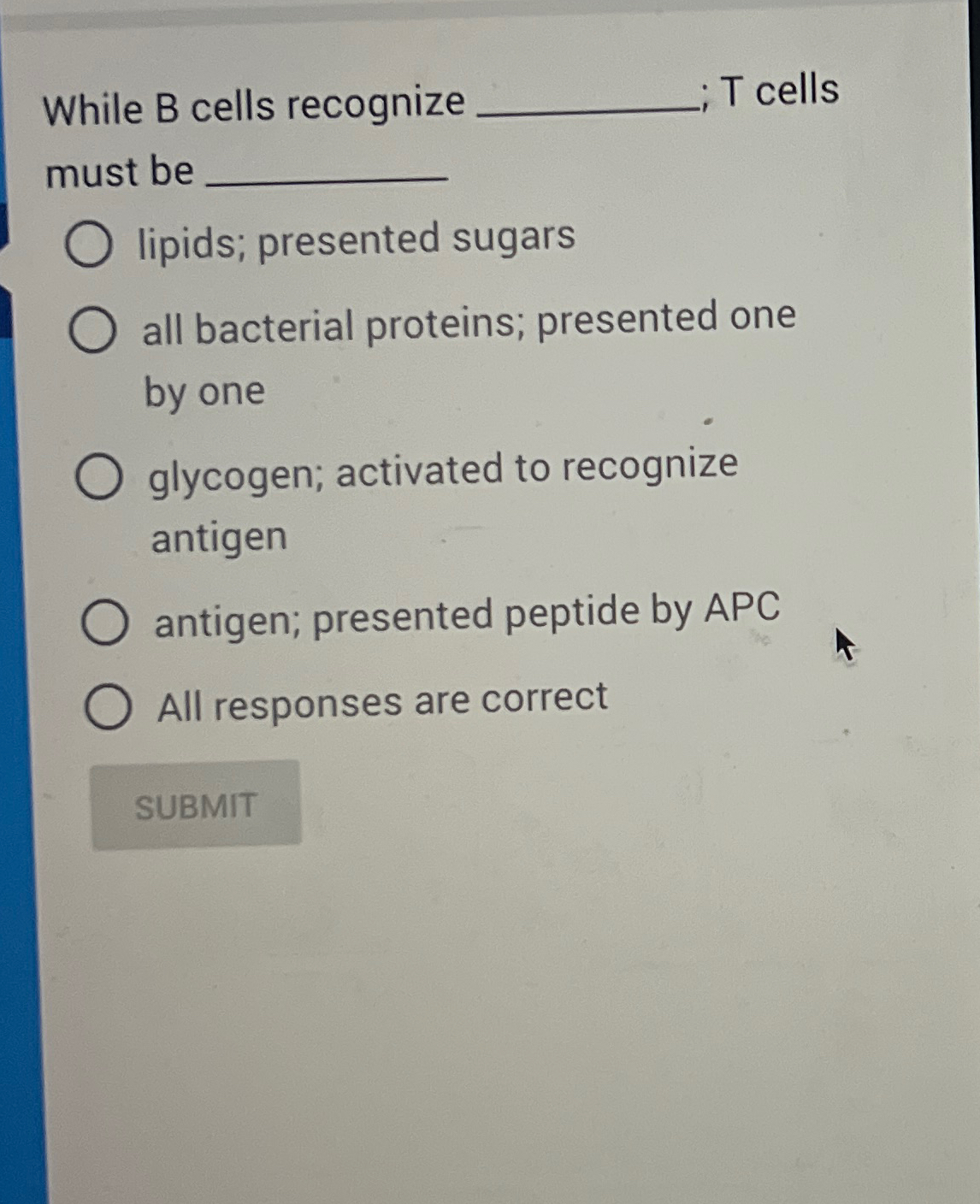Select the 'lipids; presented sugars' answer
Screen dimensions: 980x1204
[x=89, y=245]
